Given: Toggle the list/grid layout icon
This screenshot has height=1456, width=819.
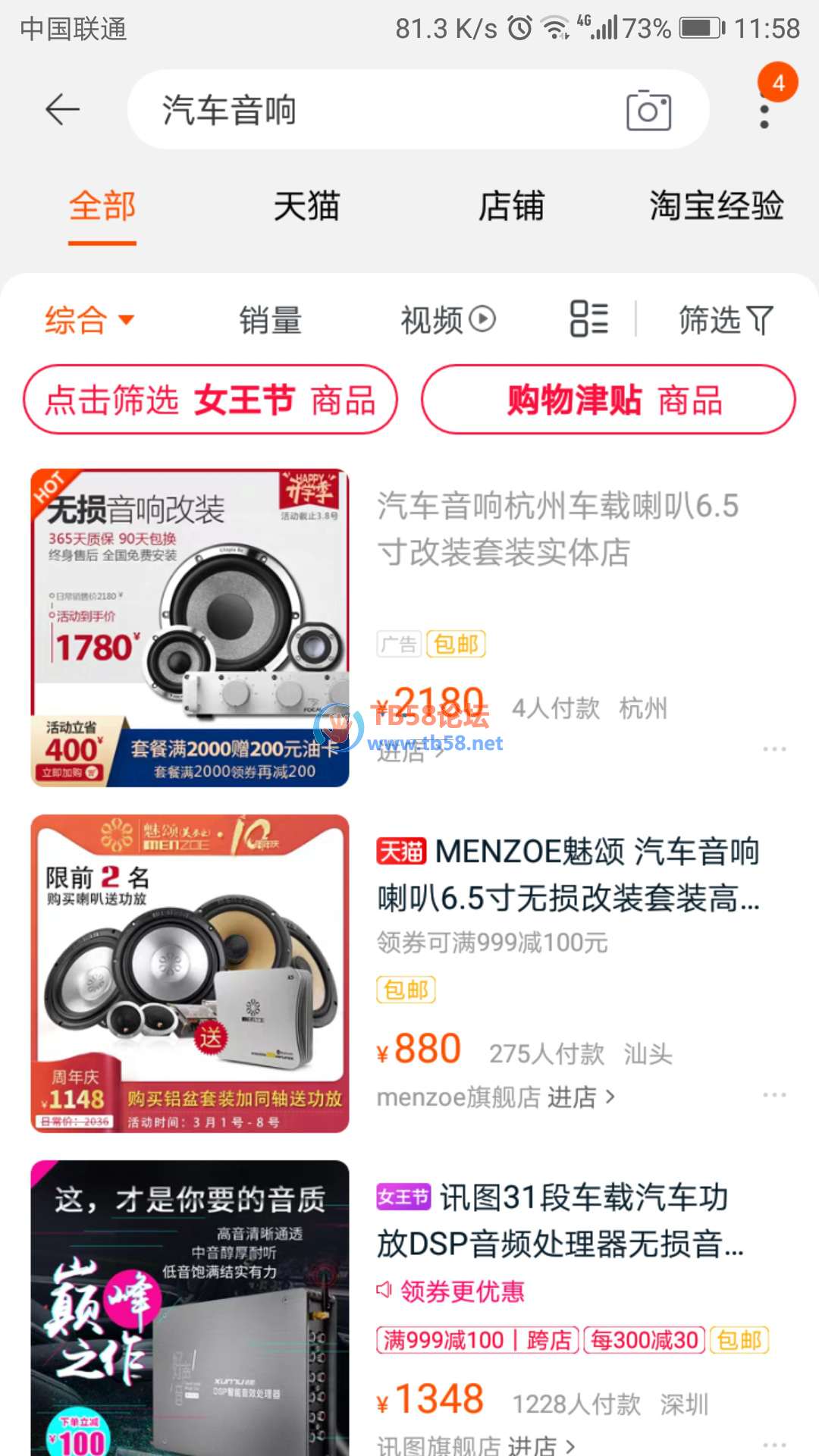Looking at the screenshot, I should [x=589, y=318].
